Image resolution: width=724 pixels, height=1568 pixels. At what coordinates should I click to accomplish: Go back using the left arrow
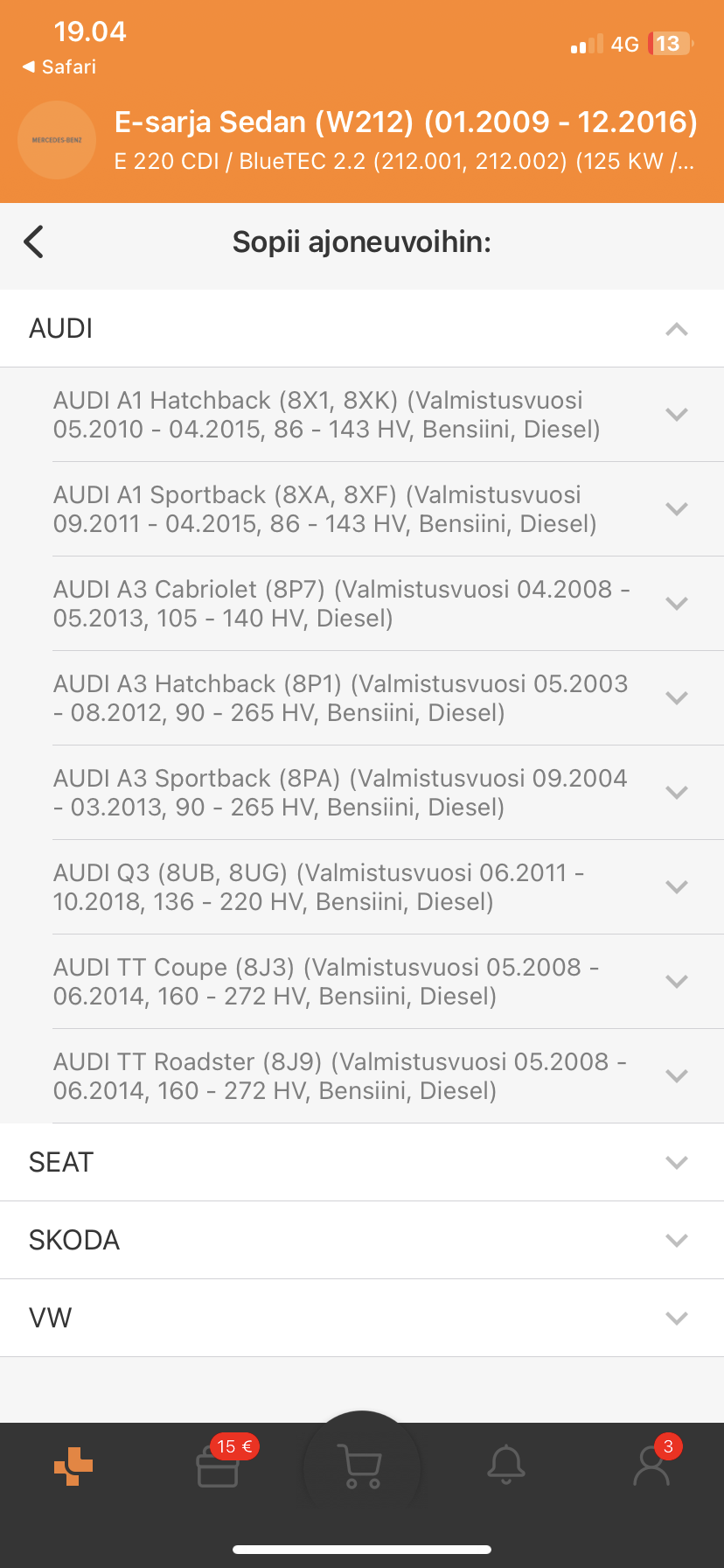[34, 241]
